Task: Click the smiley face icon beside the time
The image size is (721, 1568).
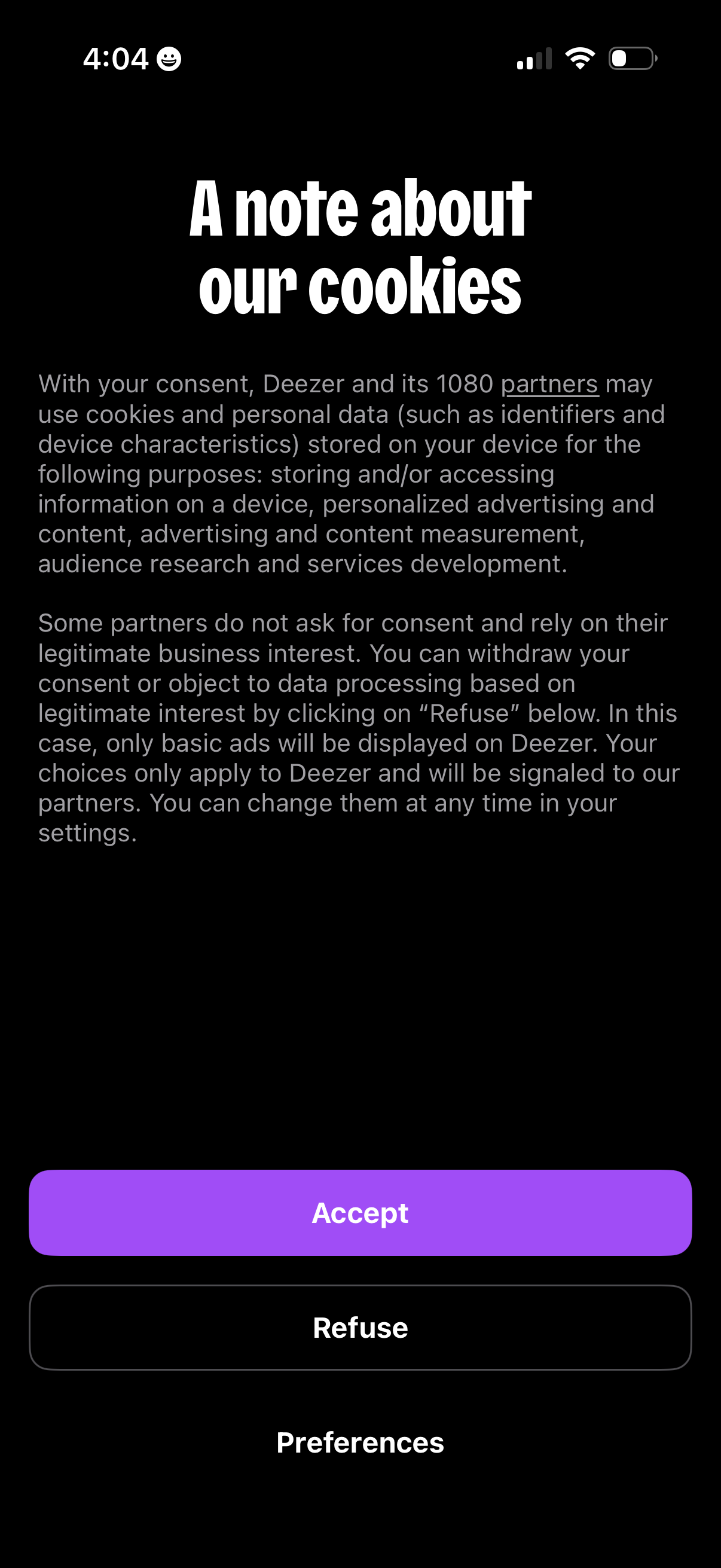Action: pos(169,59)
